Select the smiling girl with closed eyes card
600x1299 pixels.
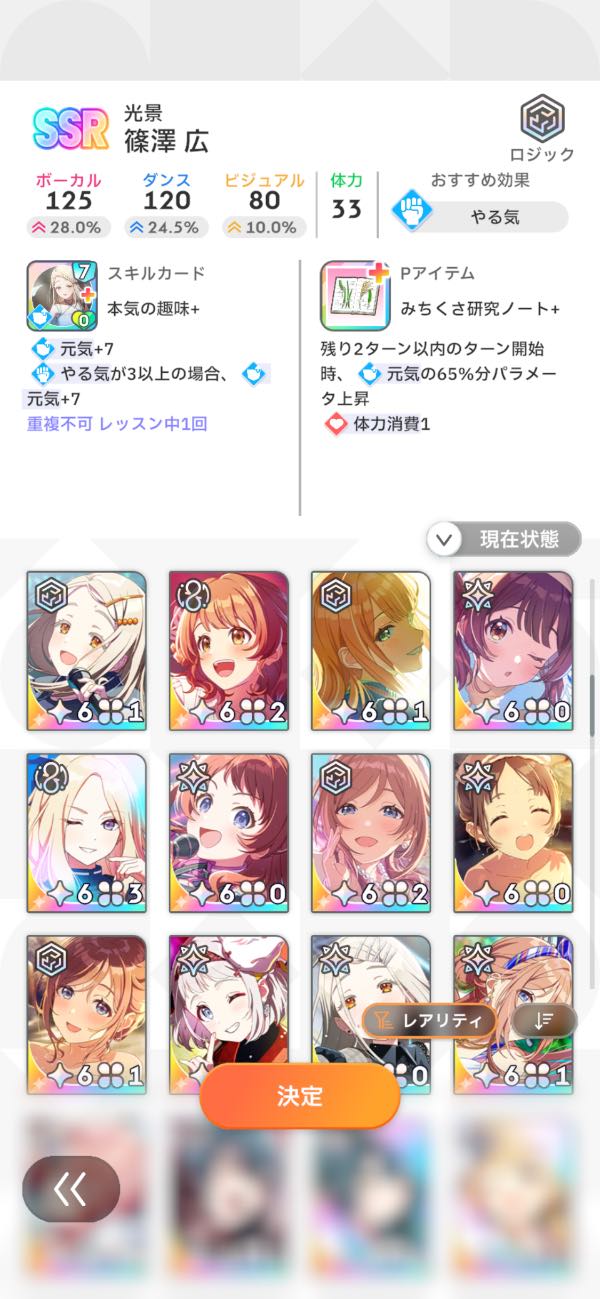click(x=513, y=832)
